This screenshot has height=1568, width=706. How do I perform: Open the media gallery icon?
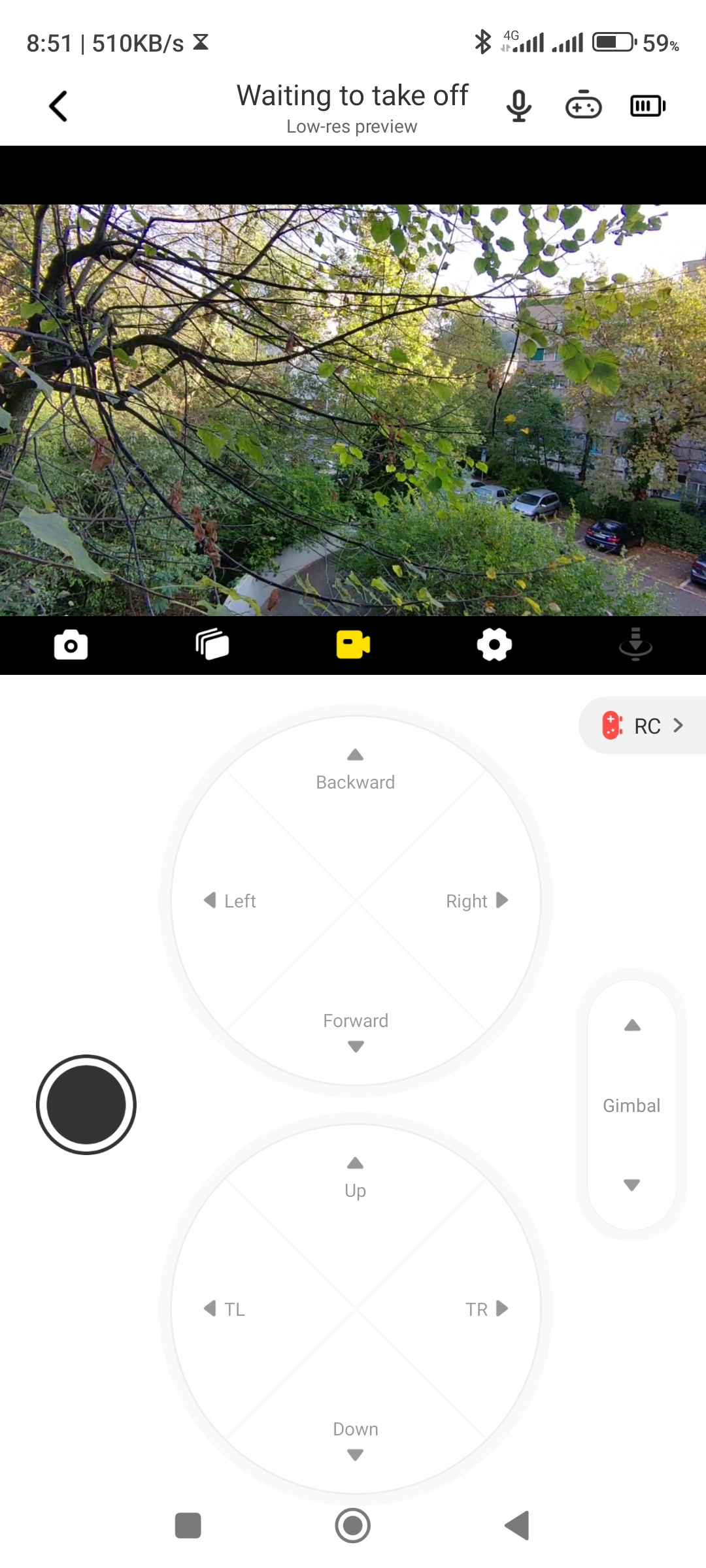coord(212,645)
